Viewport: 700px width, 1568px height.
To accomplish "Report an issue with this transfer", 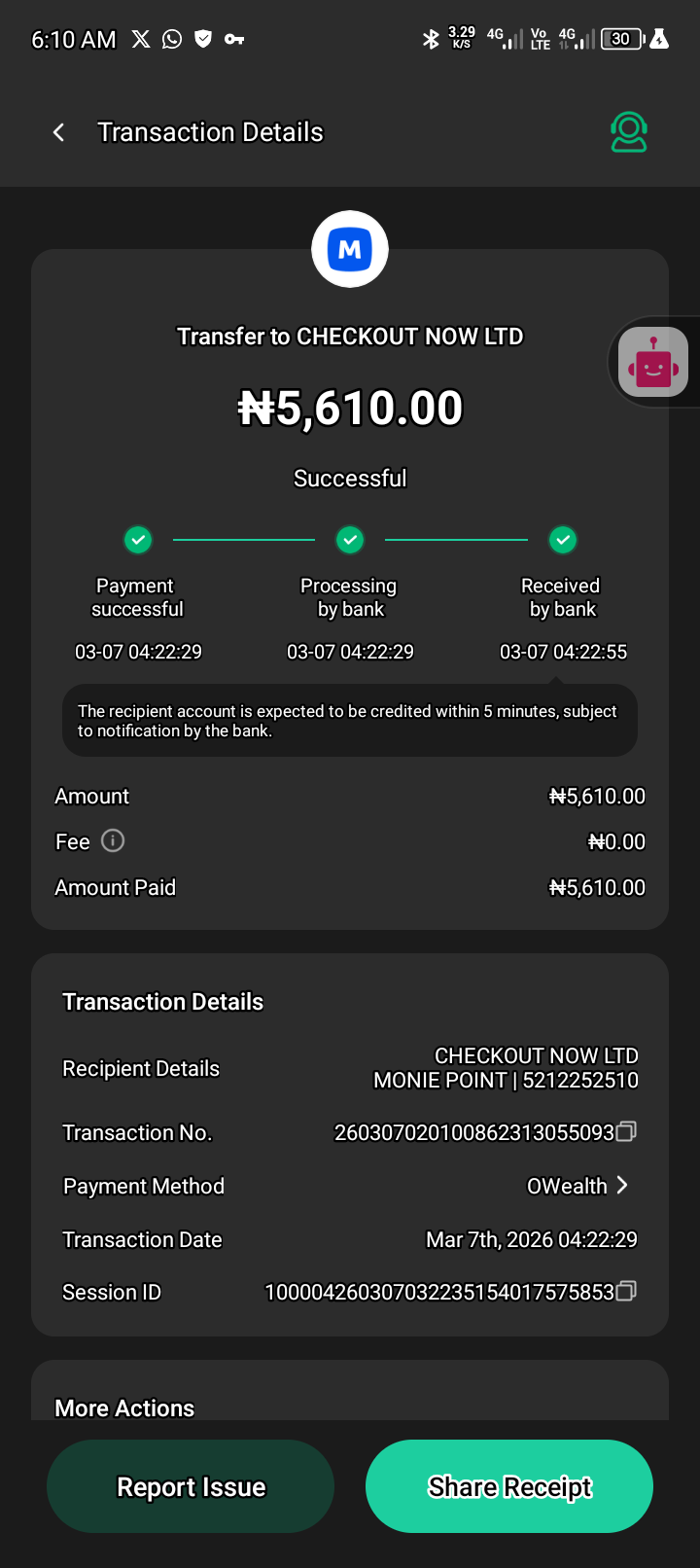I will pyautogui.click(x=191, y=1486).
